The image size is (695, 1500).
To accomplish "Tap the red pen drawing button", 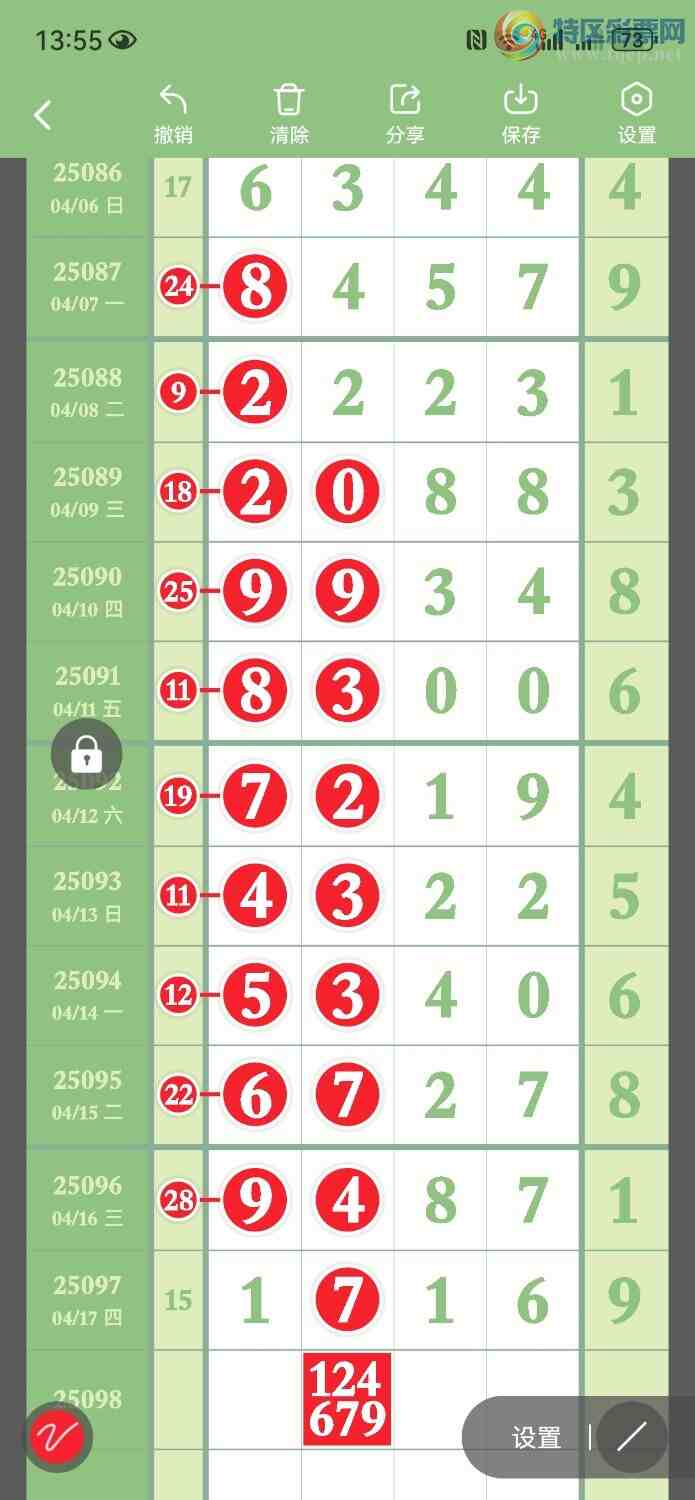I will [58, 1437].
